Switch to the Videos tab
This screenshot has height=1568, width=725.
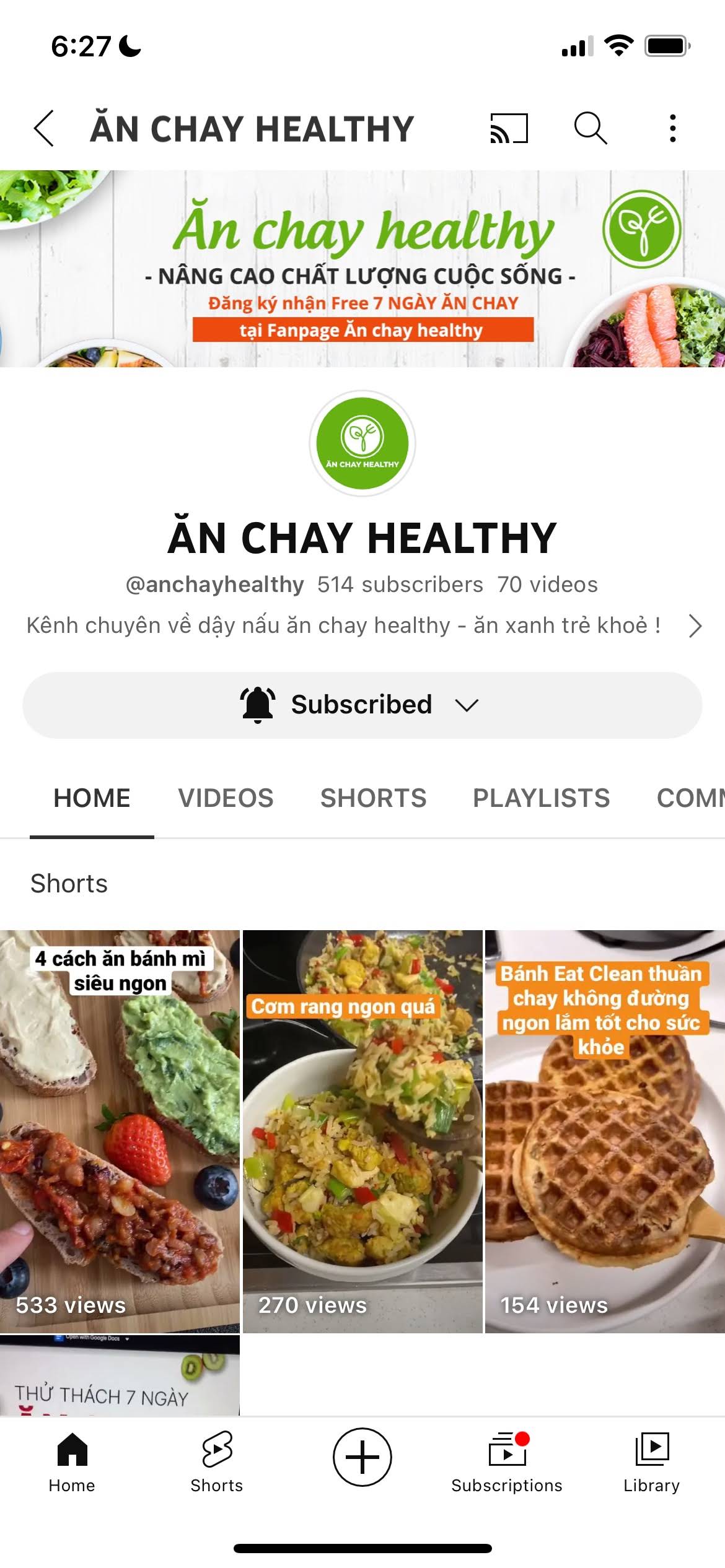coord(226,798)
